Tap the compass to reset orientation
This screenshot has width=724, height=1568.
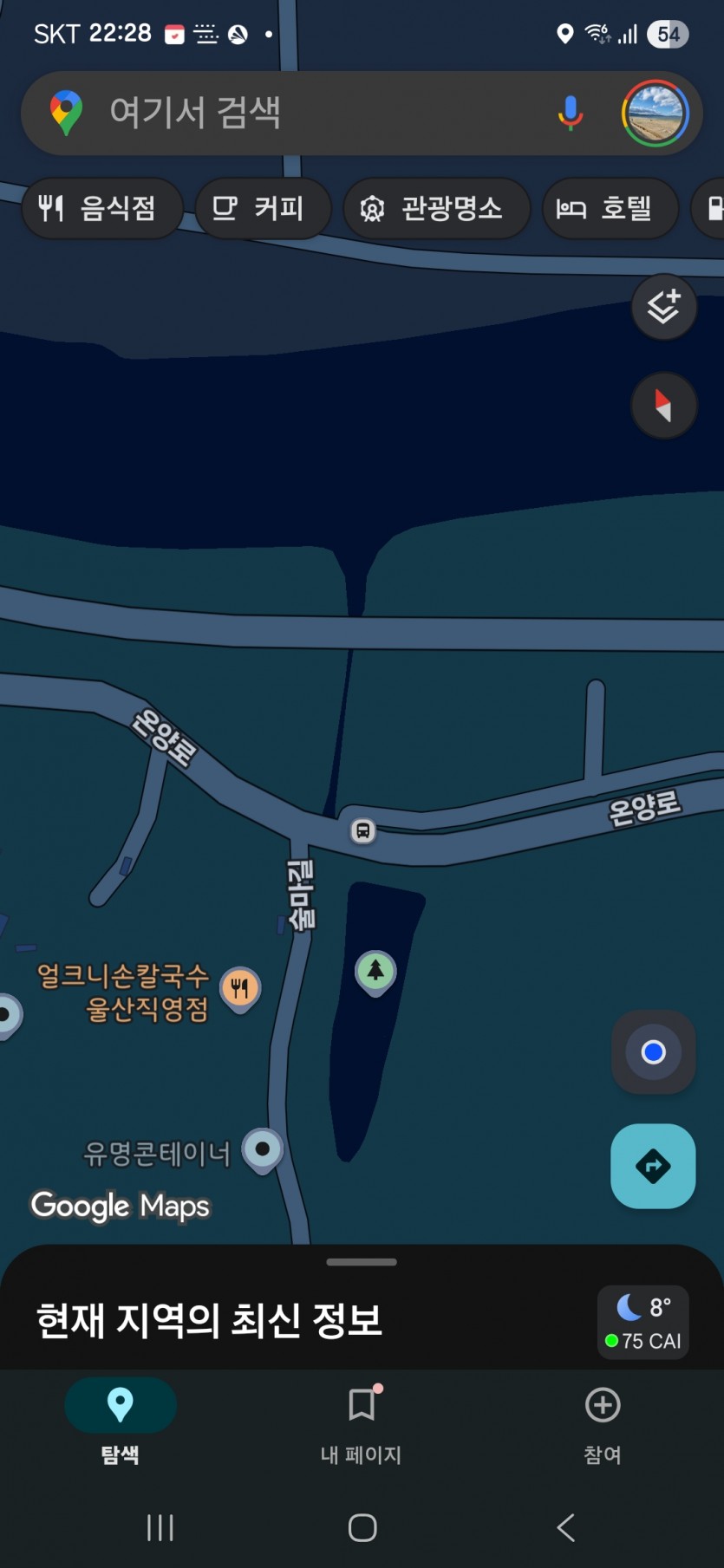click(x=664, y=405)
